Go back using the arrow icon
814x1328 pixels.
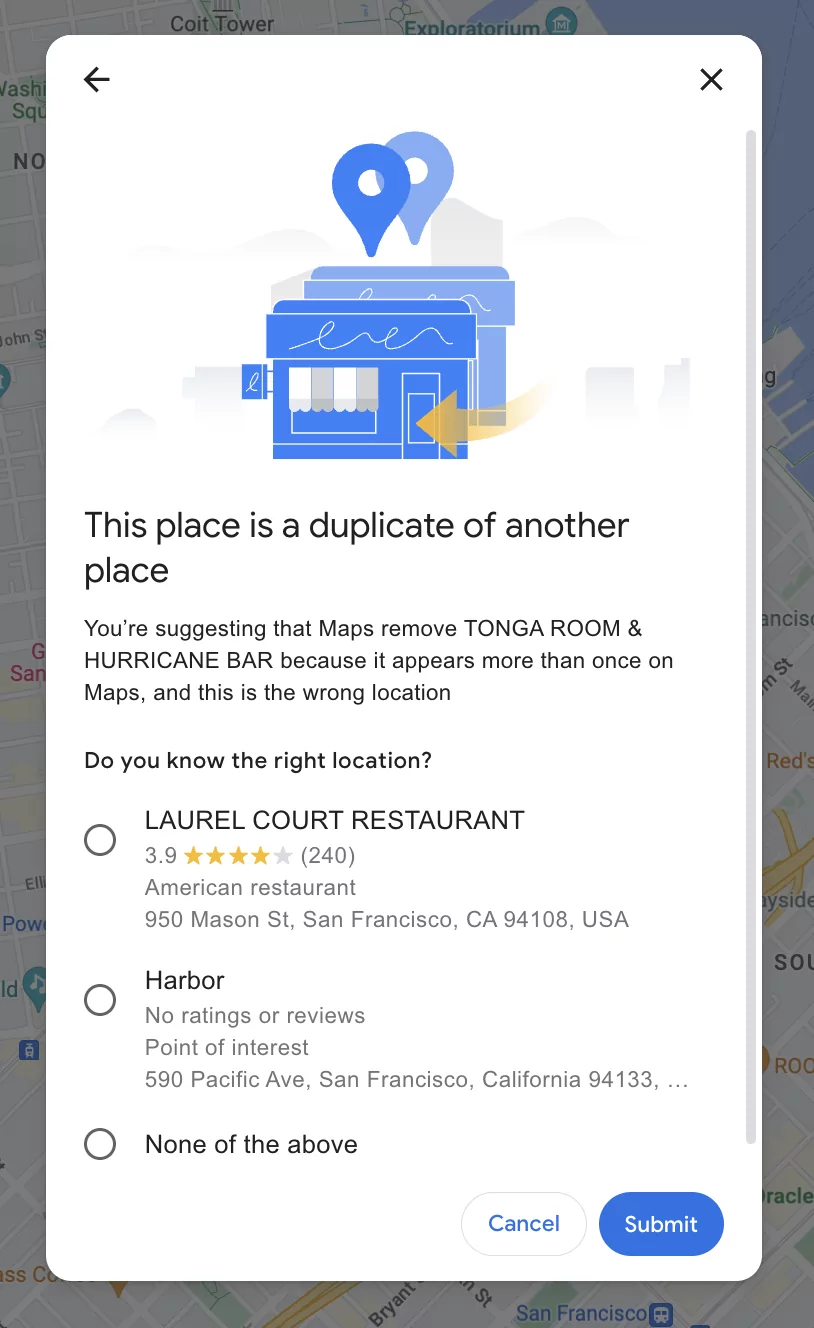tap(97, 80)
